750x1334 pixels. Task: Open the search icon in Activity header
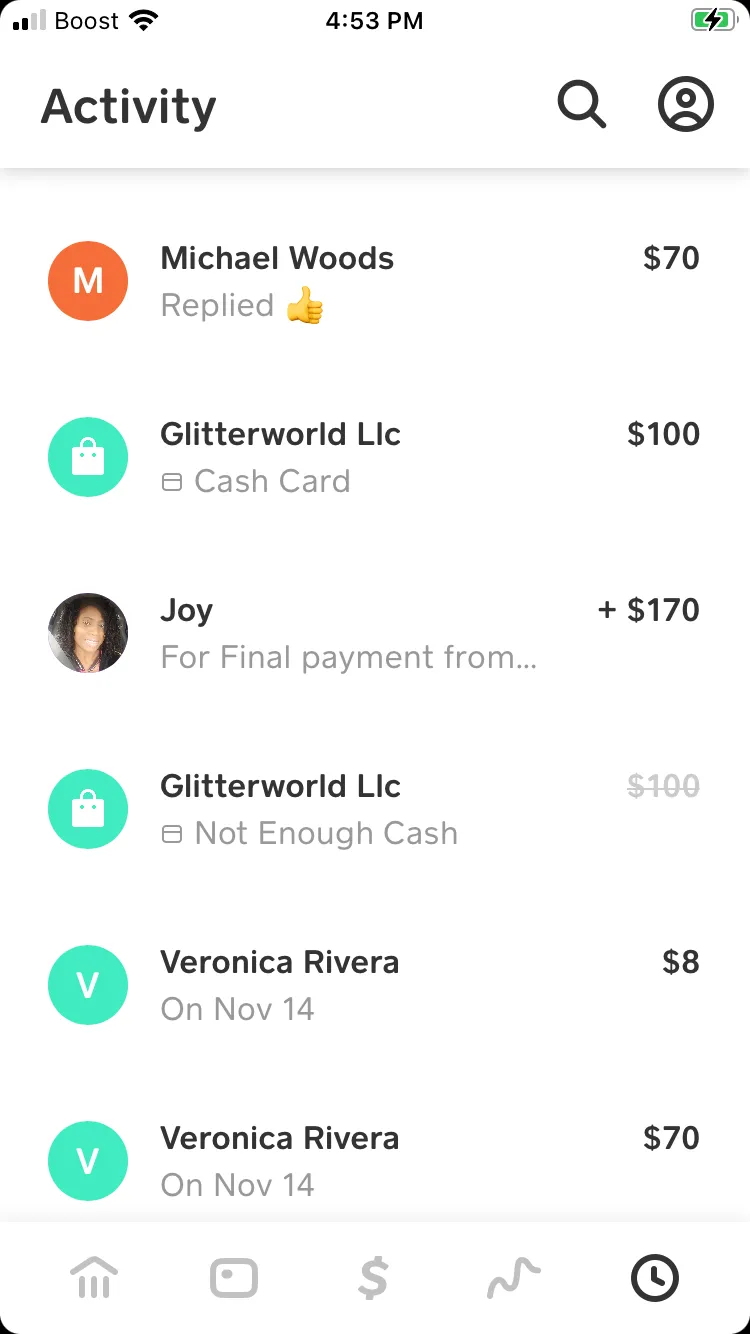pos(582,105)
